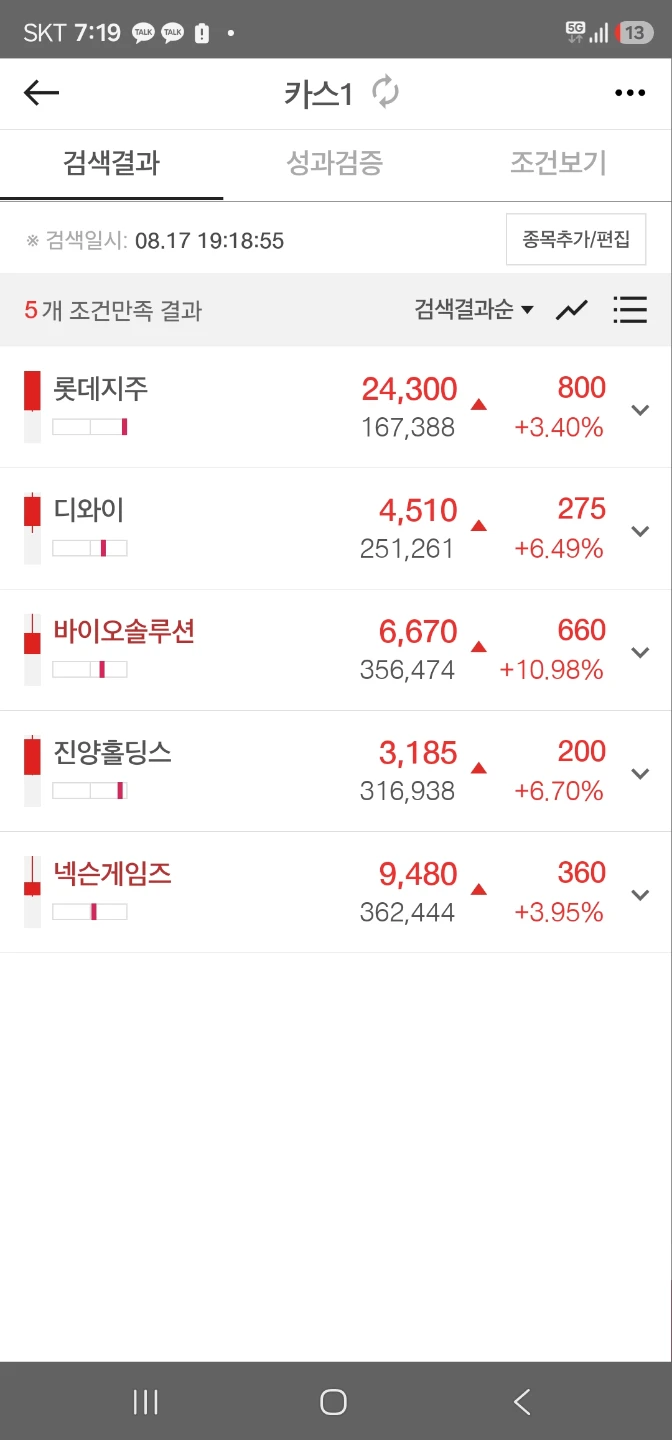Tap the system home button
672x1440 pixels.
coord(333,1402)
